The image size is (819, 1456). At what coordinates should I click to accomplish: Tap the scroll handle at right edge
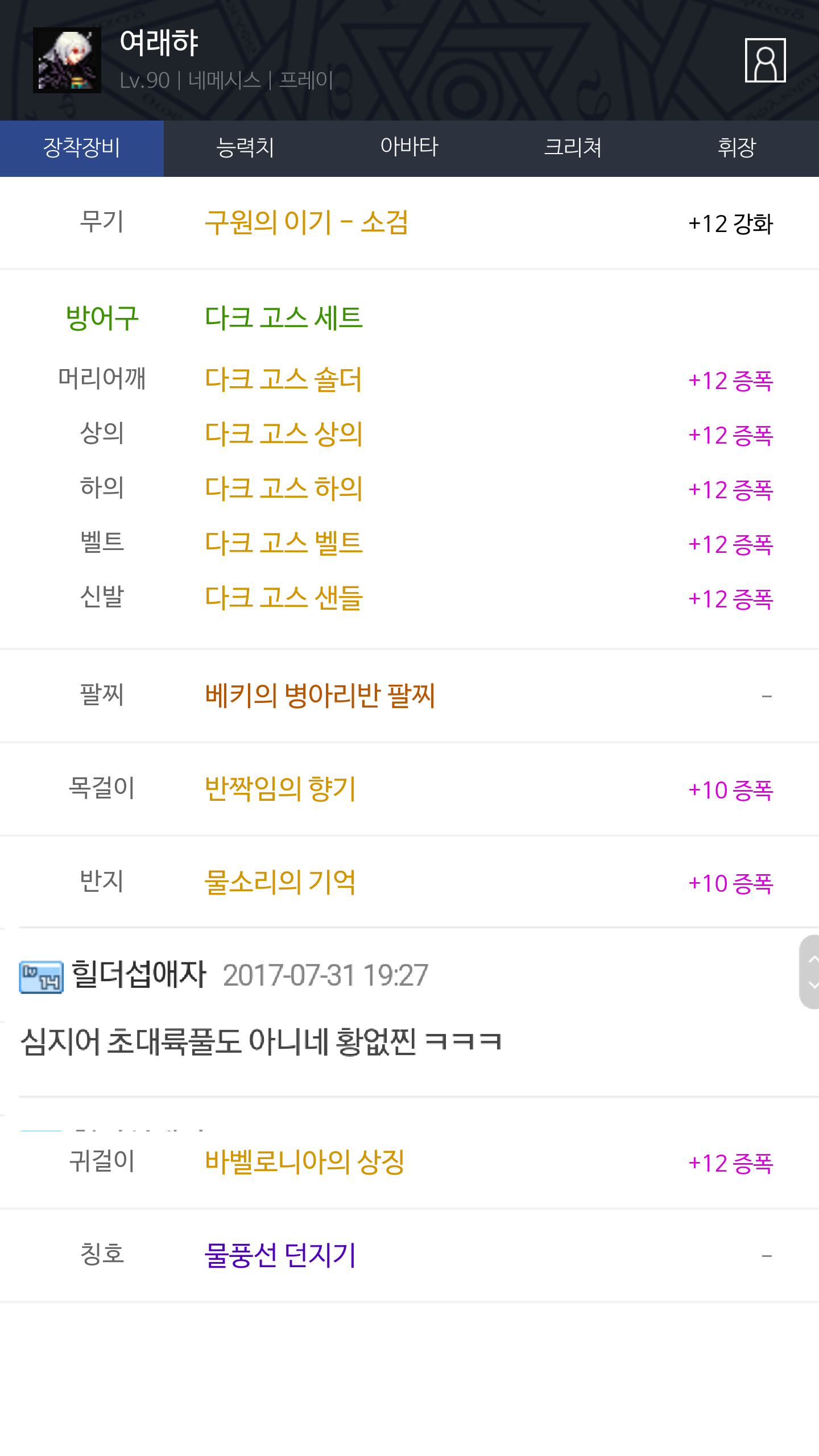point(809,972)
